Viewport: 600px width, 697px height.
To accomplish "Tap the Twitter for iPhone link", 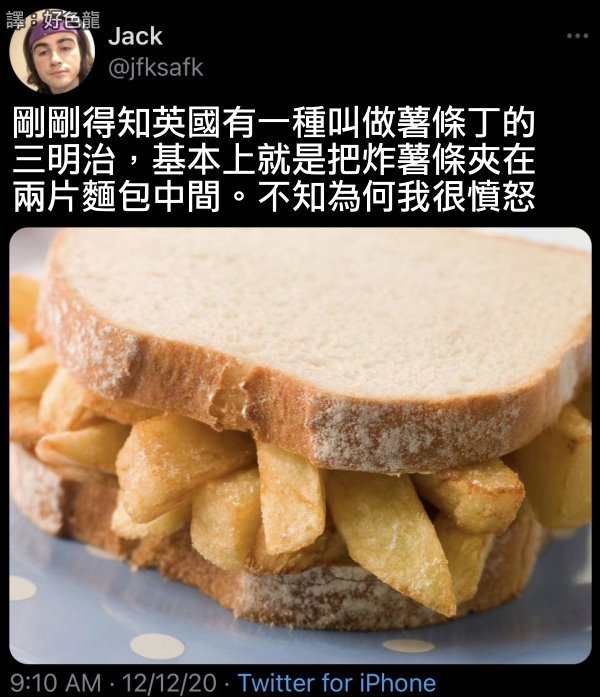I will tap(337, 683).
